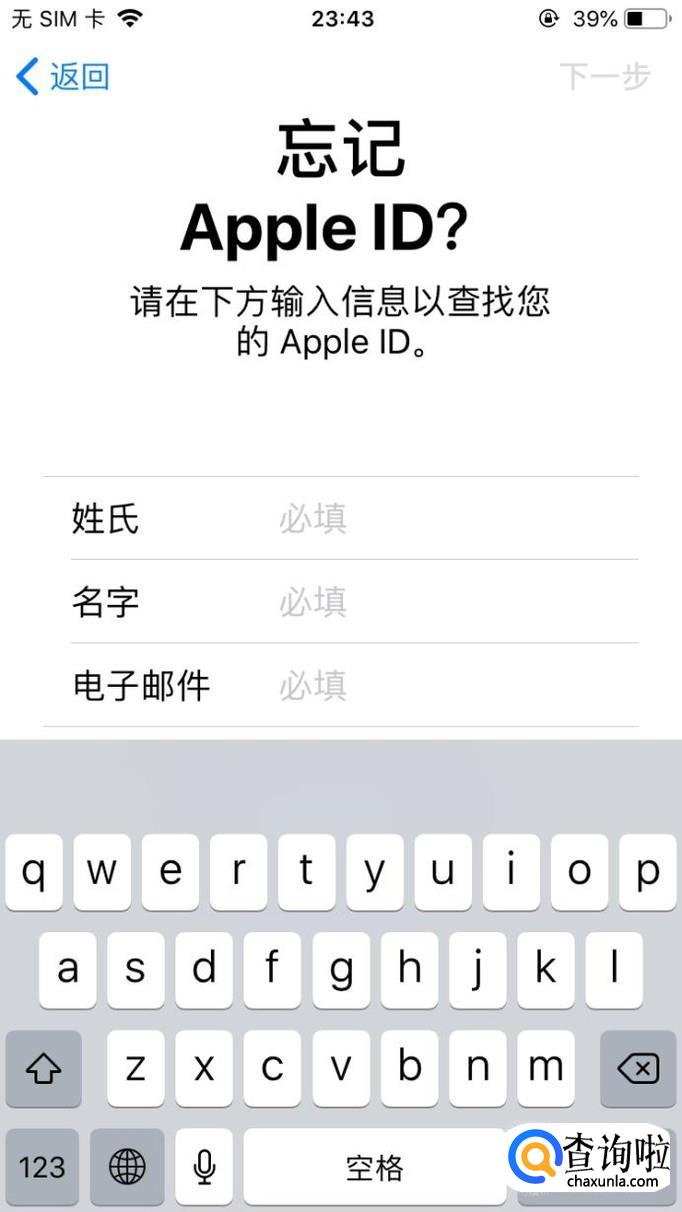Toggle the shift key
Viewport: 682px width, 1212px height.
tap(43, 1069)
